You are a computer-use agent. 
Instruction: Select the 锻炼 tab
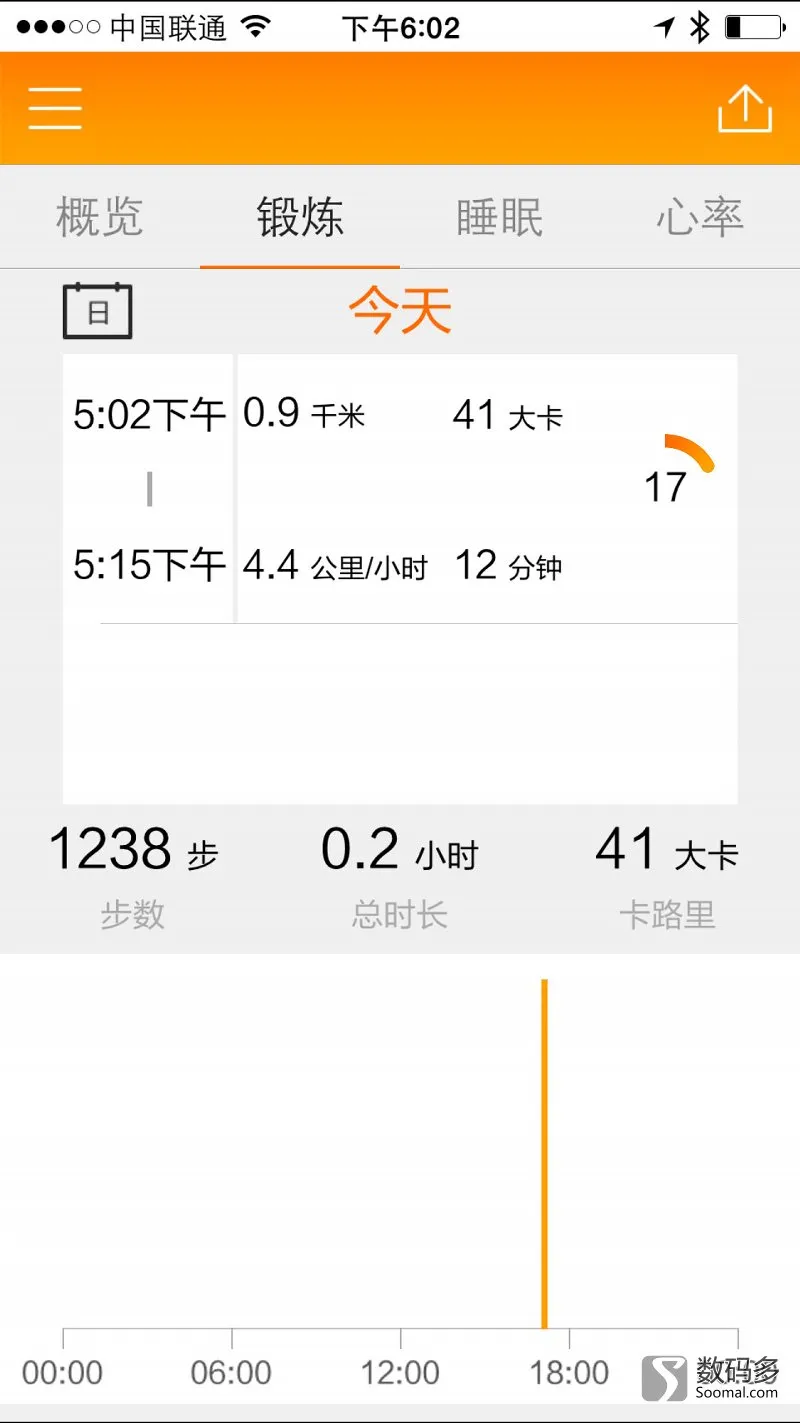[x=300, y=217]
